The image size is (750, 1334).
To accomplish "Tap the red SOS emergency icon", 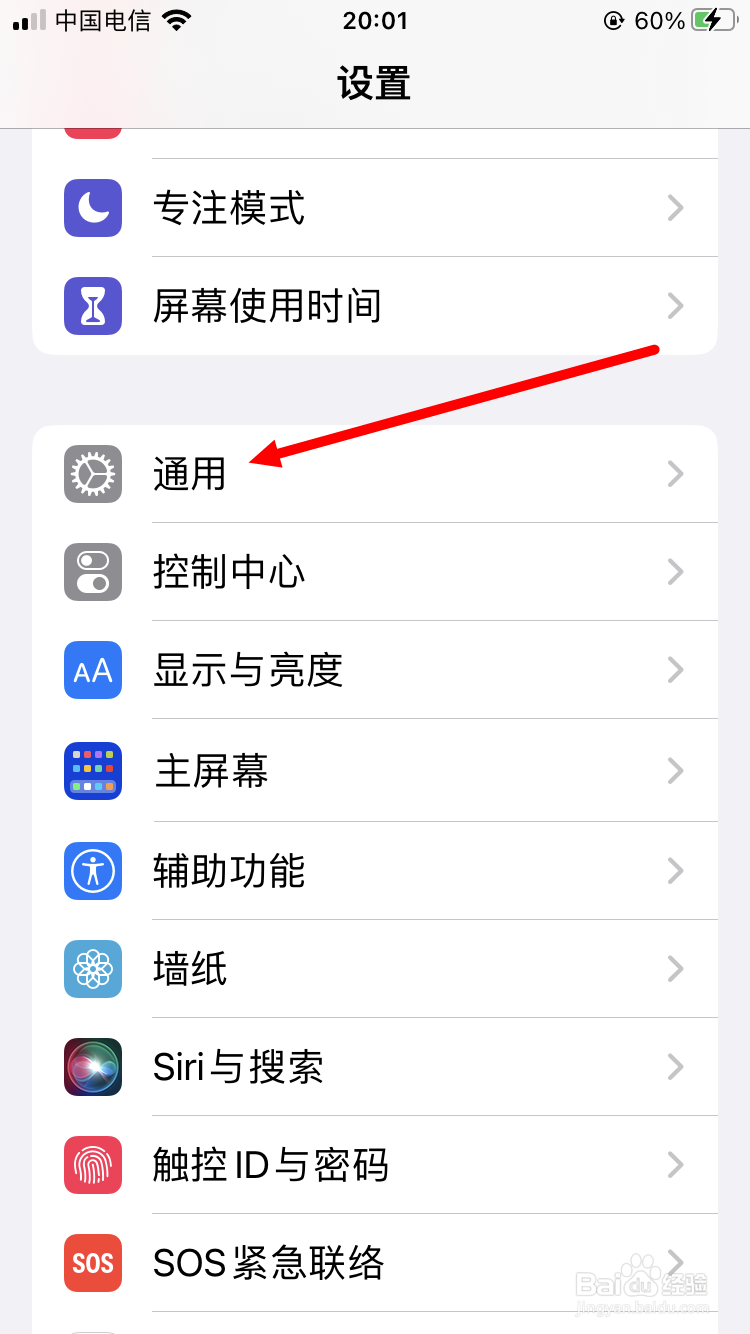I will (92, 1263).
